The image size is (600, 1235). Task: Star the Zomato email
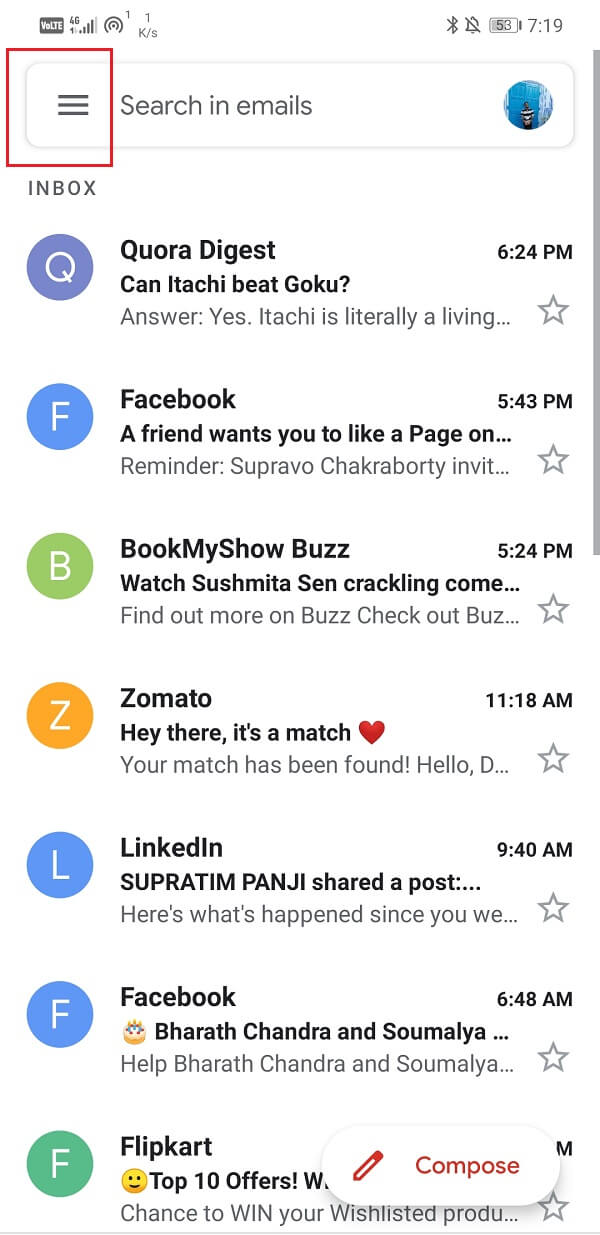pos(553,759)
